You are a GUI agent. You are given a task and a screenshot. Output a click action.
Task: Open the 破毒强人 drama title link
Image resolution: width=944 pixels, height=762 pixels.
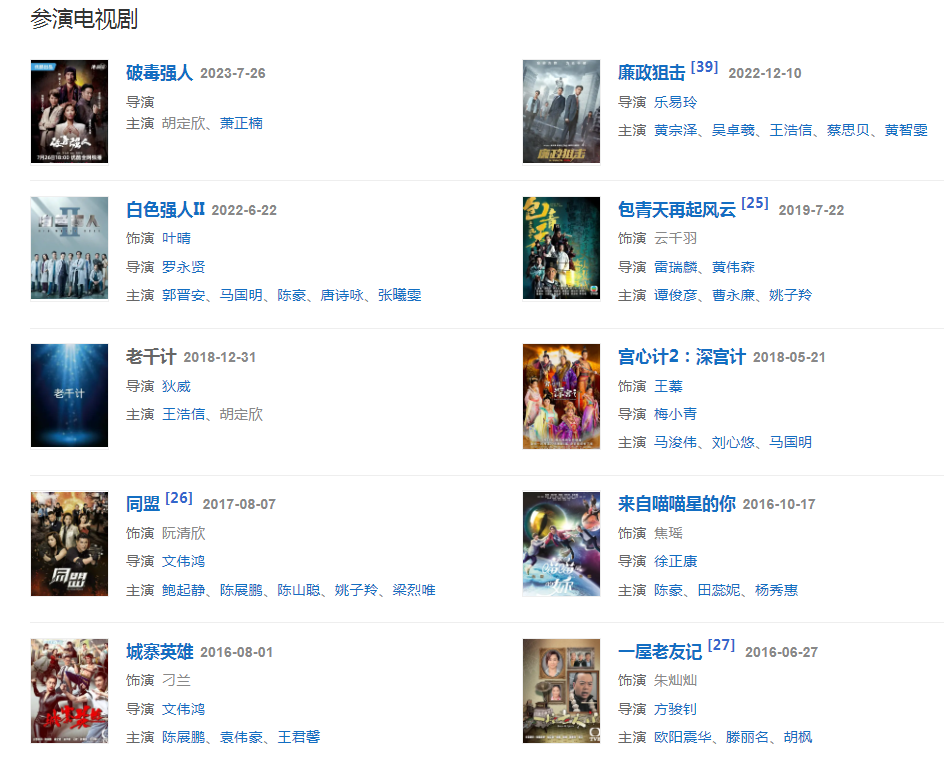(x=159, y=73)
